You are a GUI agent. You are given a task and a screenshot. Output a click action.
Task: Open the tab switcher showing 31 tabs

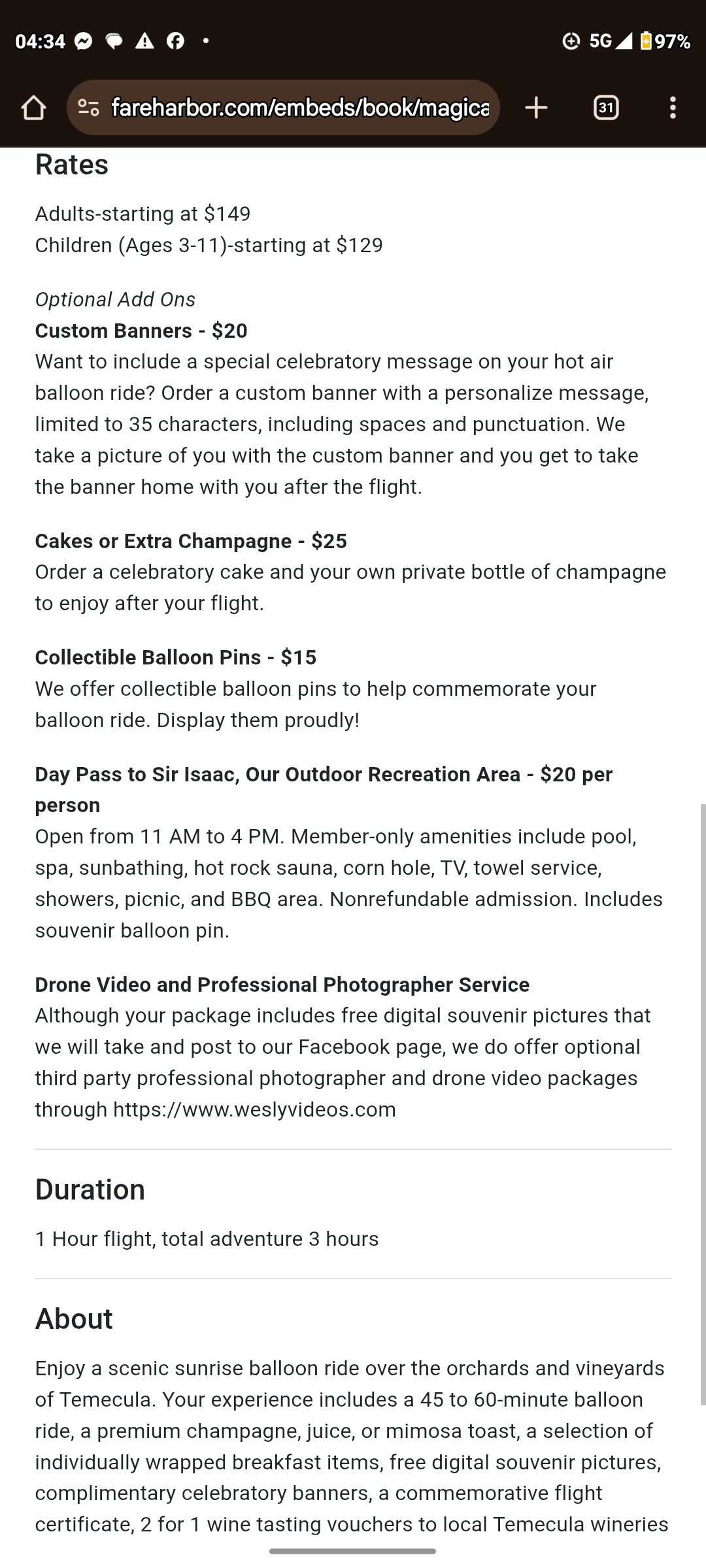pos(606,108)
